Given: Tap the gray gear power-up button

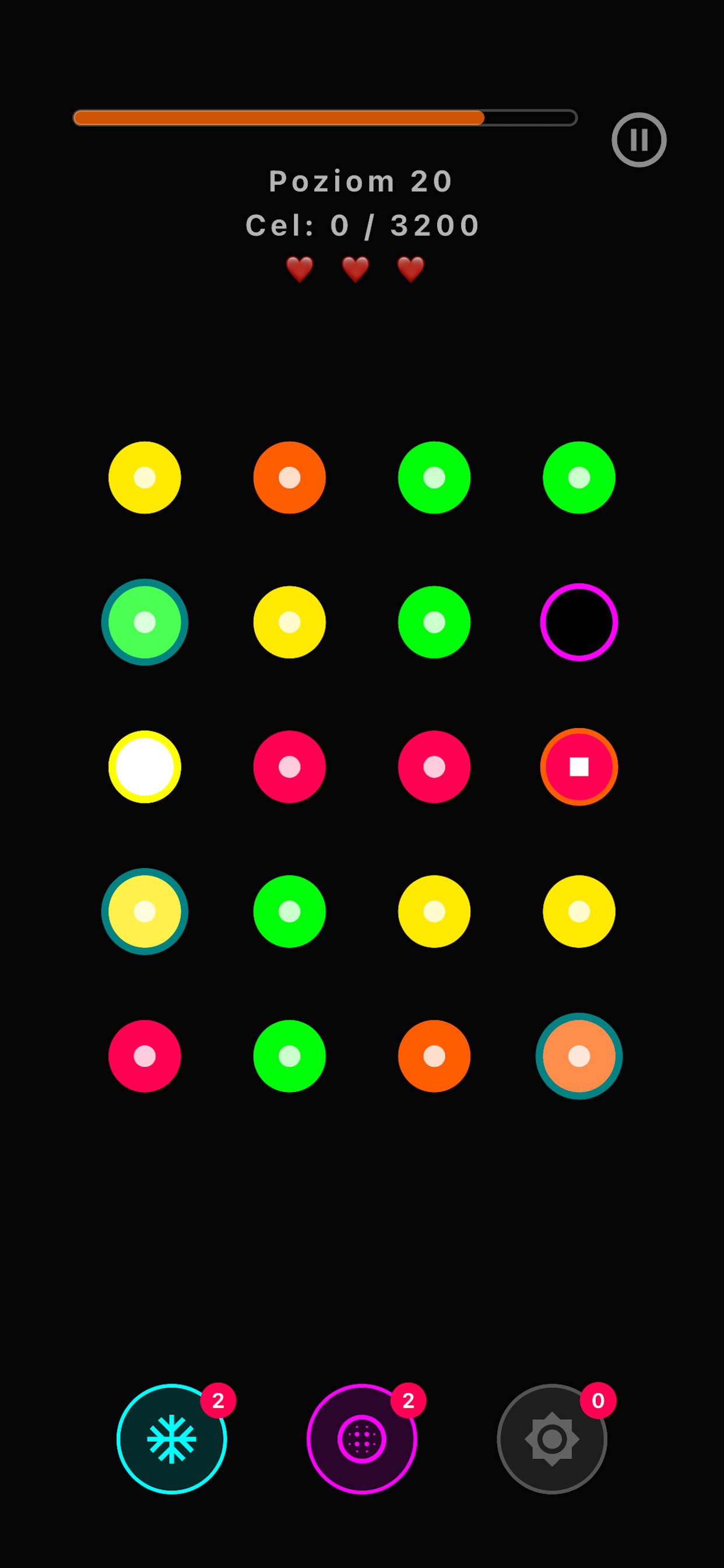Looking at the screenshot, I should click(552, 1439).
